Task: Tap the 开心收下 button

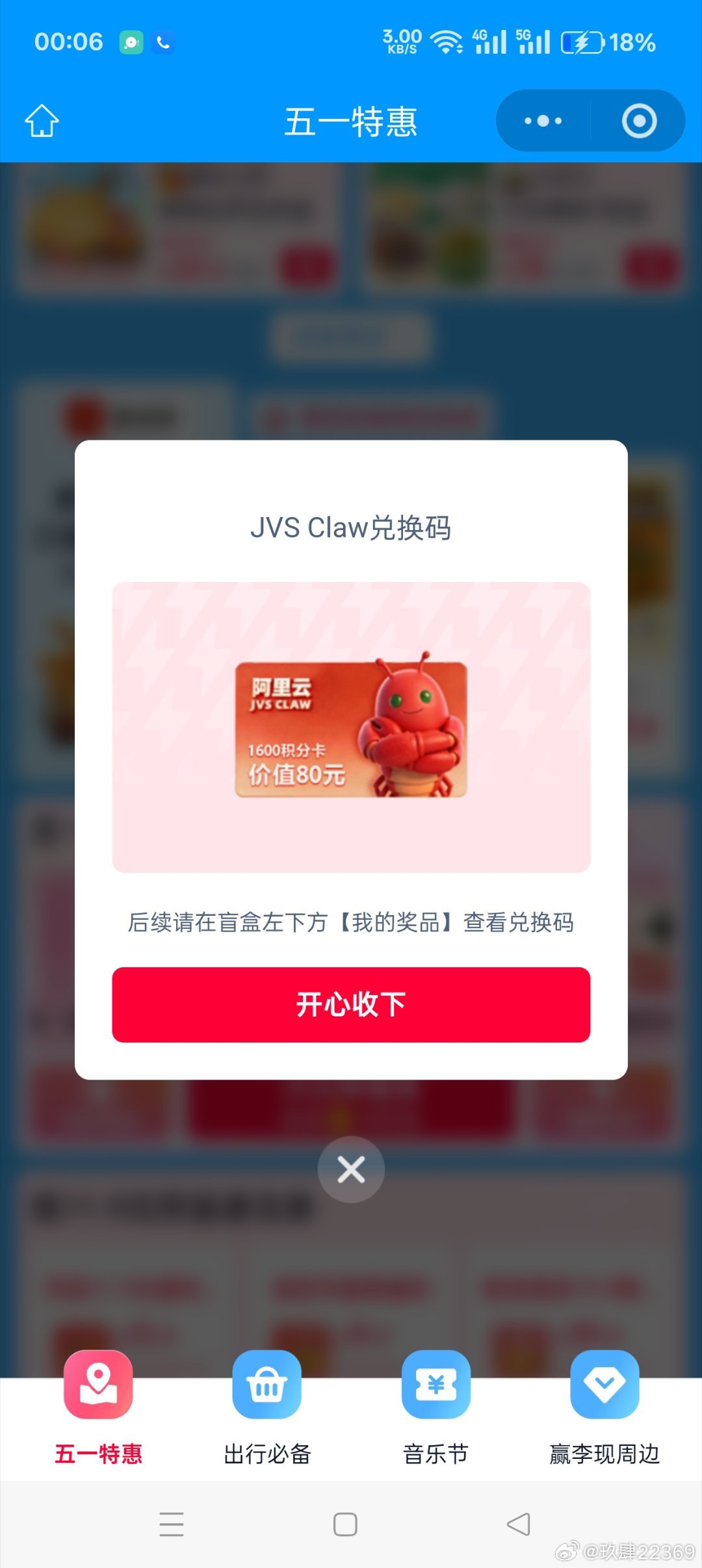Action: pyautogui.click(x=351, y=1004)
